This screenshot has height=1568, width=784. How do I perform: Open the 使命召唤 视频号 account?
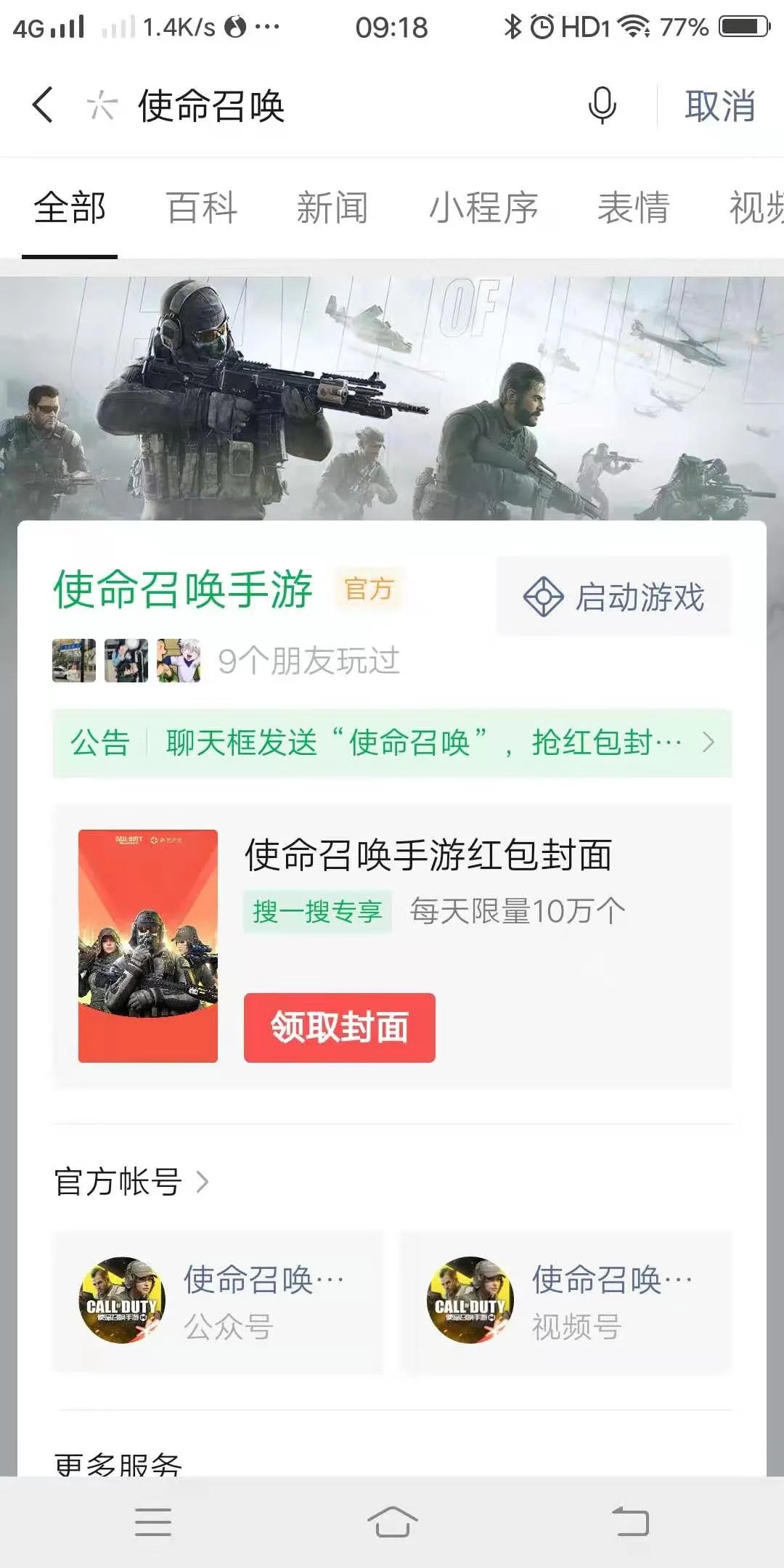point(565,1302)
